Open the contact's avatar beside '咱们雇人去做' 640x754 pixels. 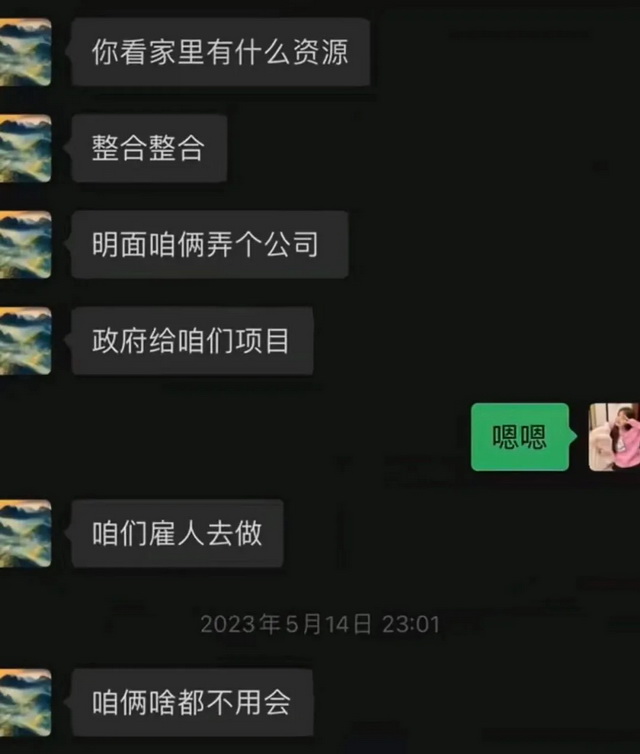[x=24, y=534]
